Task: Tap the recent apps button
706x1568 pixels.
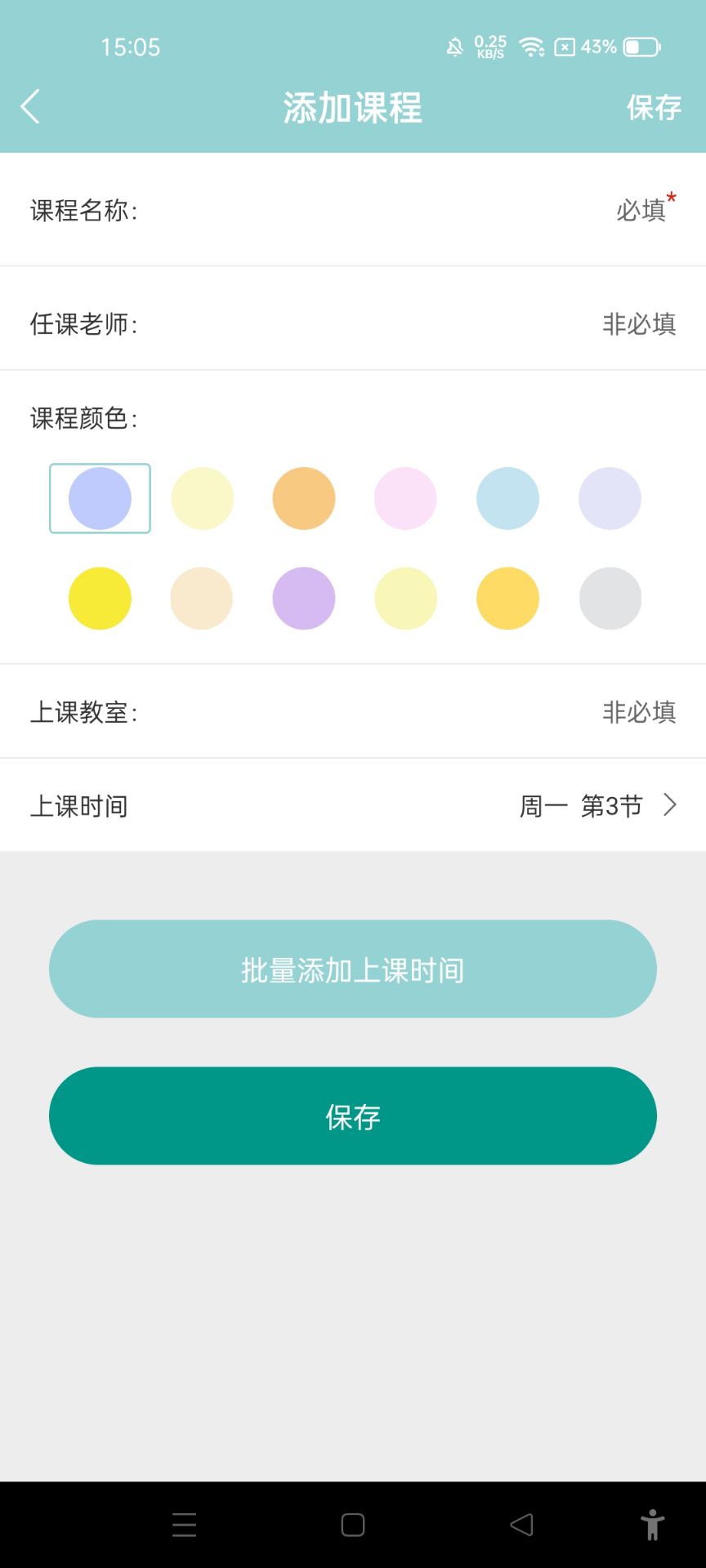Action: tap(185, 1524)
